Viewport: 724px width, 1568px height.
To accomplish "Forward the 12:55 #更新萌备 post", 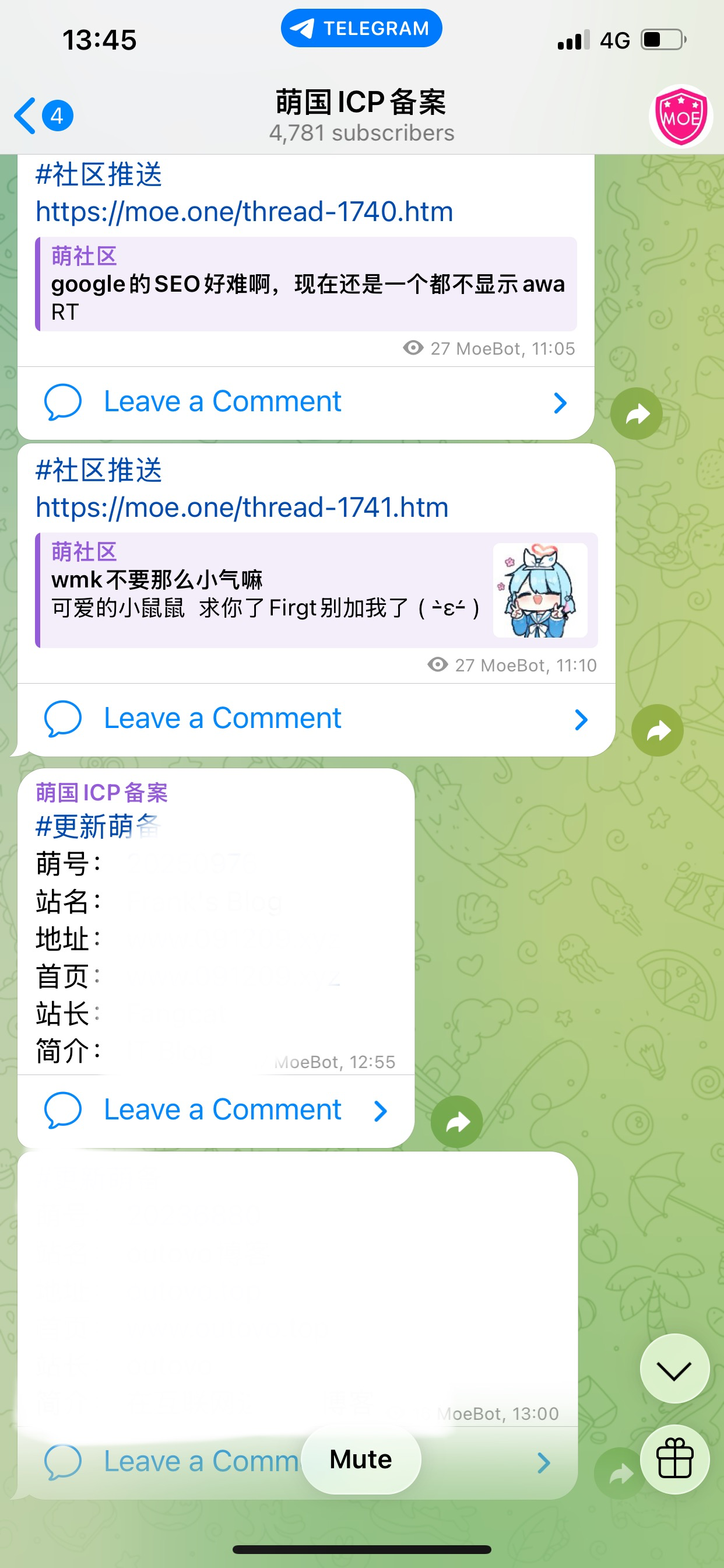I will click(x=456, y=1122).
